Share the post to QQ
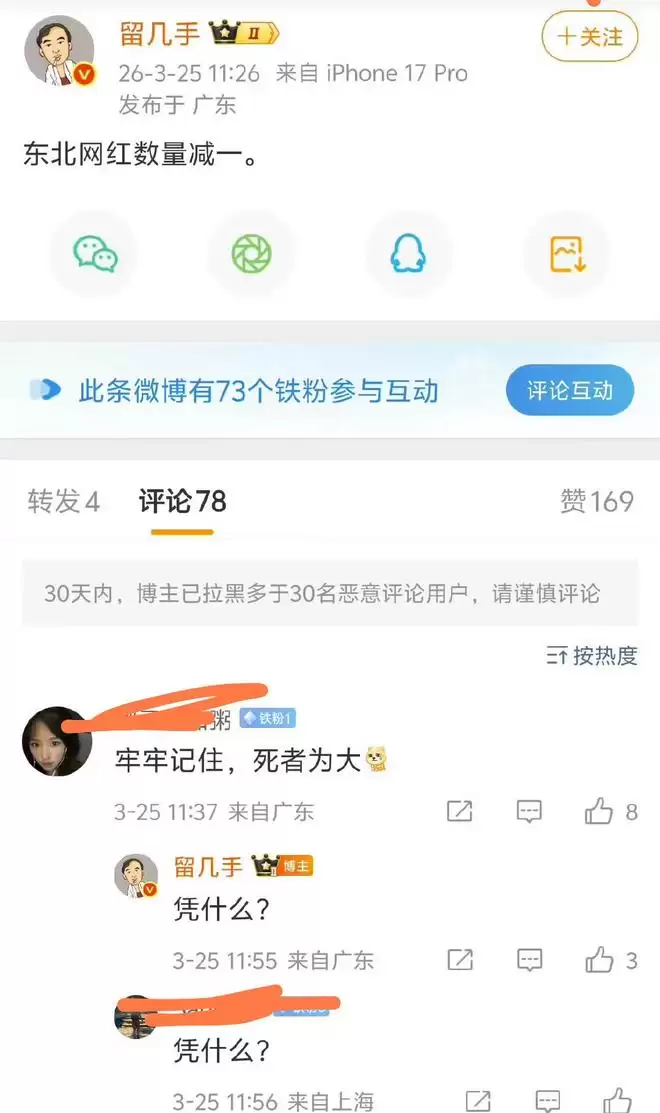This screenshot has height=1113, width=660. click(x=408, y=253)
